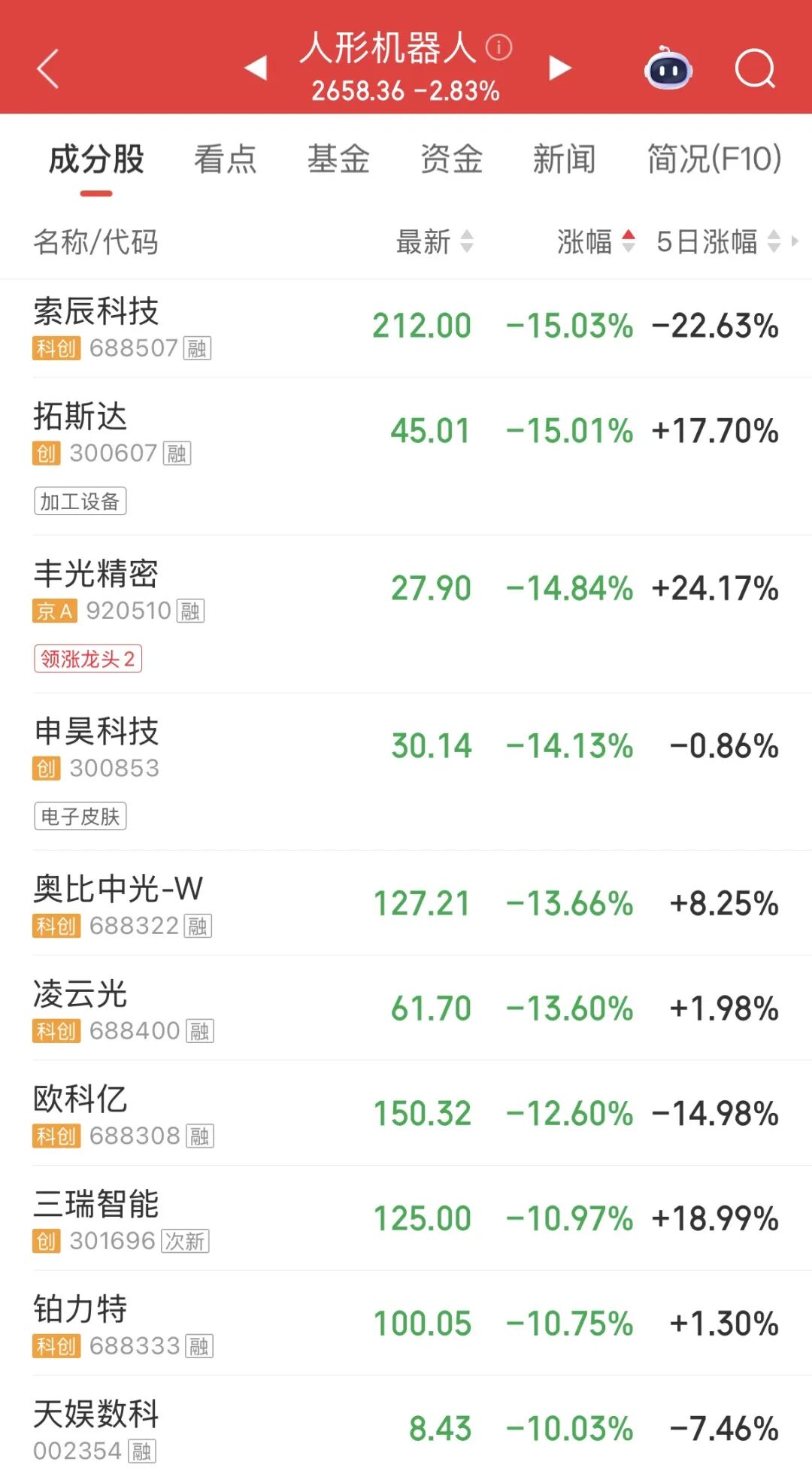Switch to the 新闻 tab
The width and height of the screenshot is (812, 1480).
coord(564,159)
